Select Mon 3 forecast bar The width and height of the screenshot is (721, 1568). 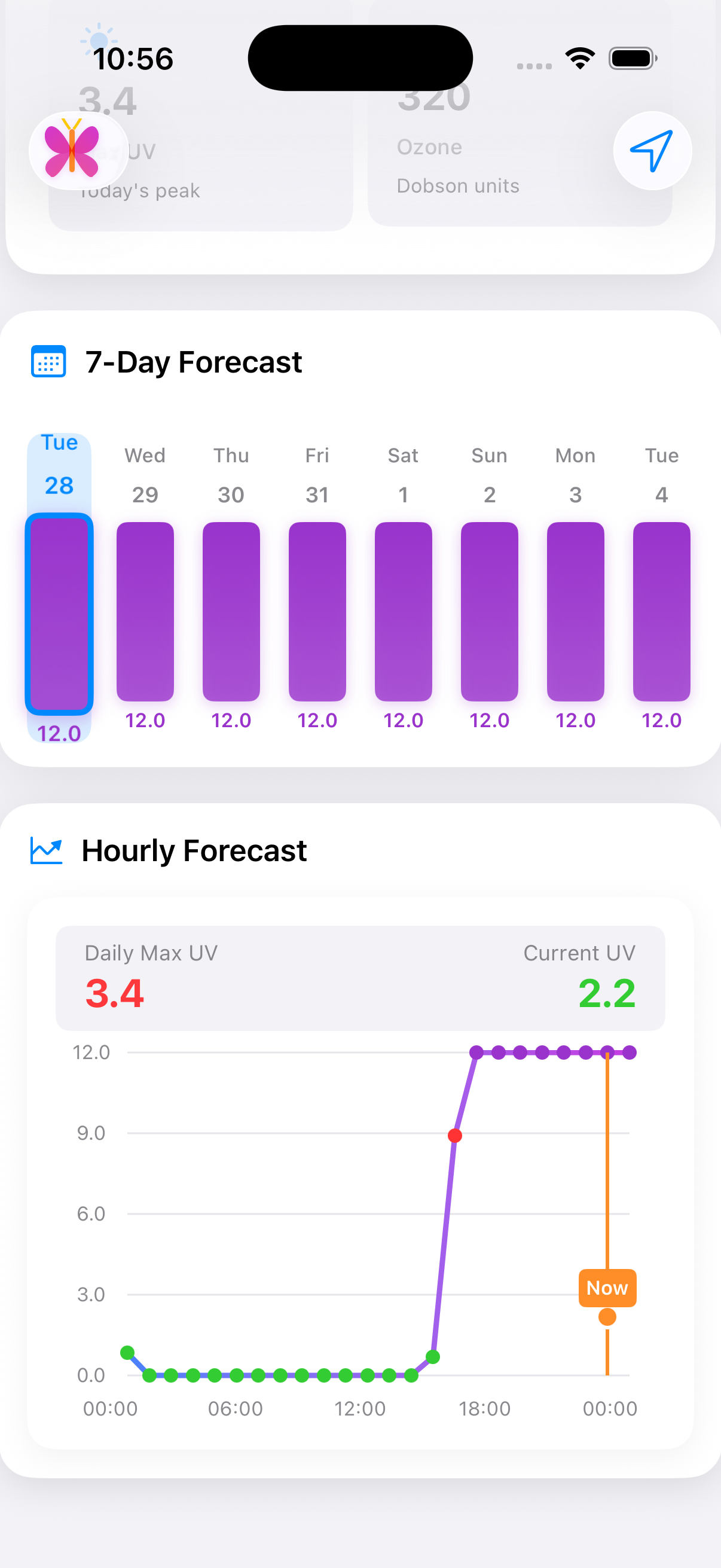click(x=576, y=612)
